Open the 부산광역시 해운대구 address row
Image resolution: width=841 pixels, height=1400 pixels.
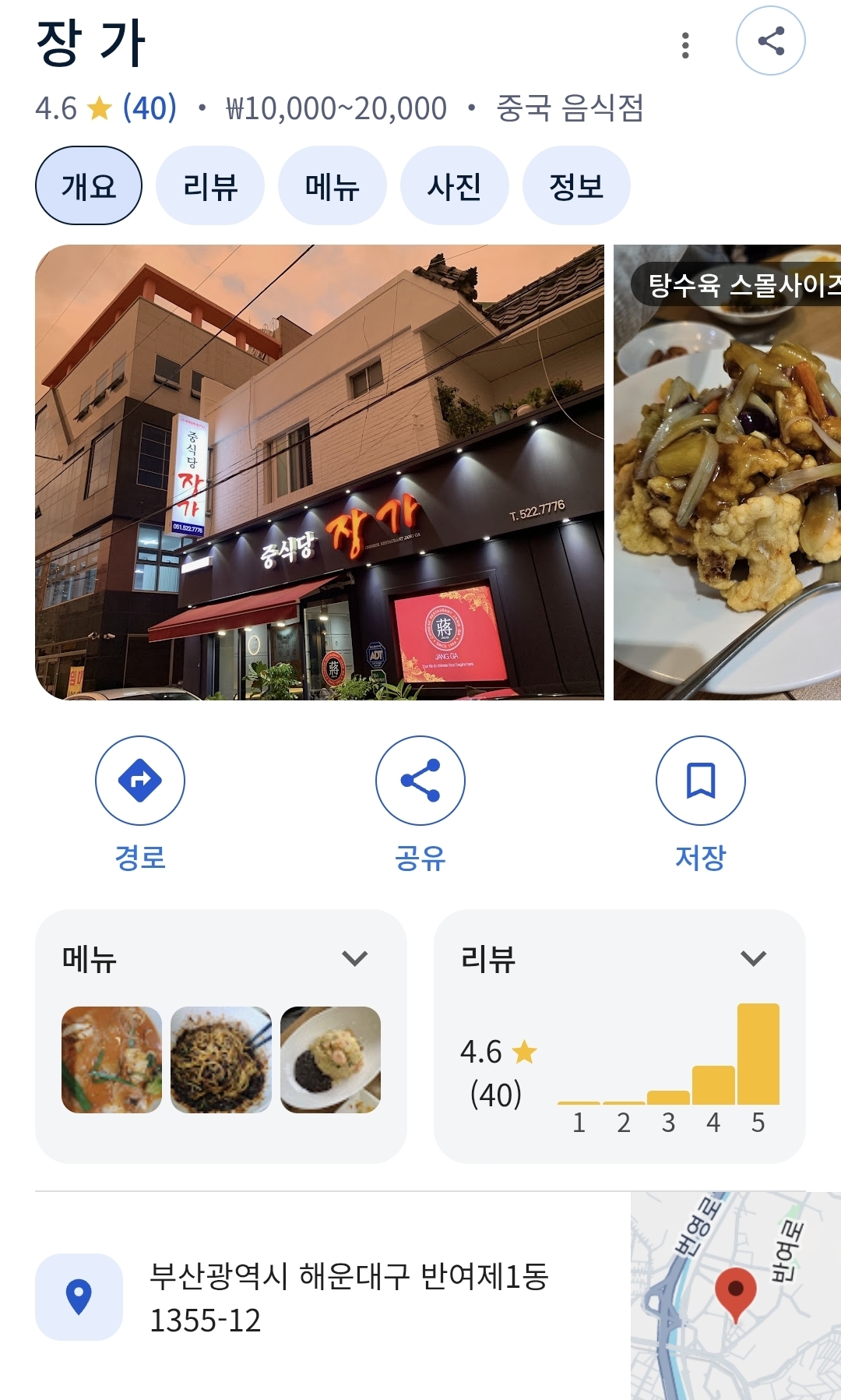[x=349, y=1297]
